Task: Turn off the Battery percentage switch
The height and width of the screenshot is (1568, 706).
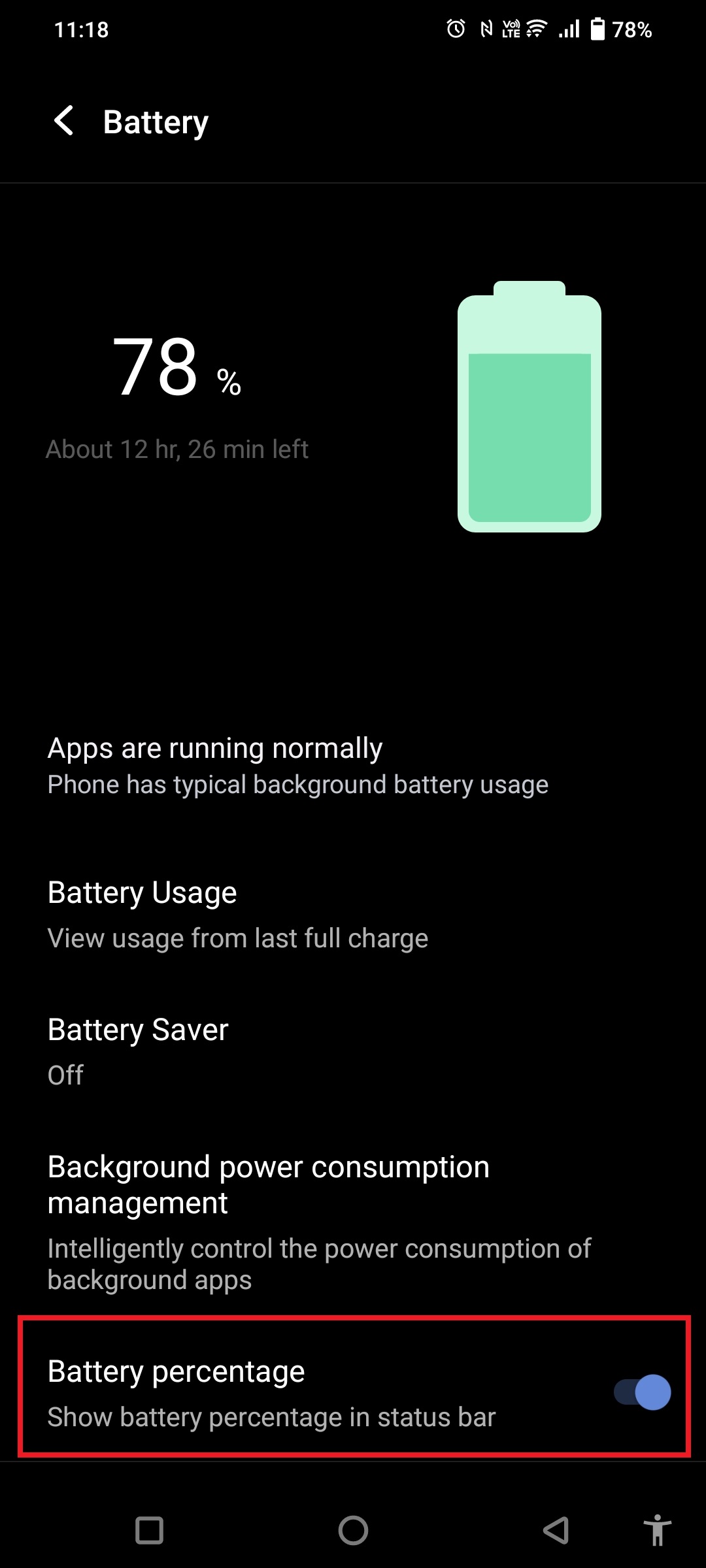Action: coord(642,1392)
